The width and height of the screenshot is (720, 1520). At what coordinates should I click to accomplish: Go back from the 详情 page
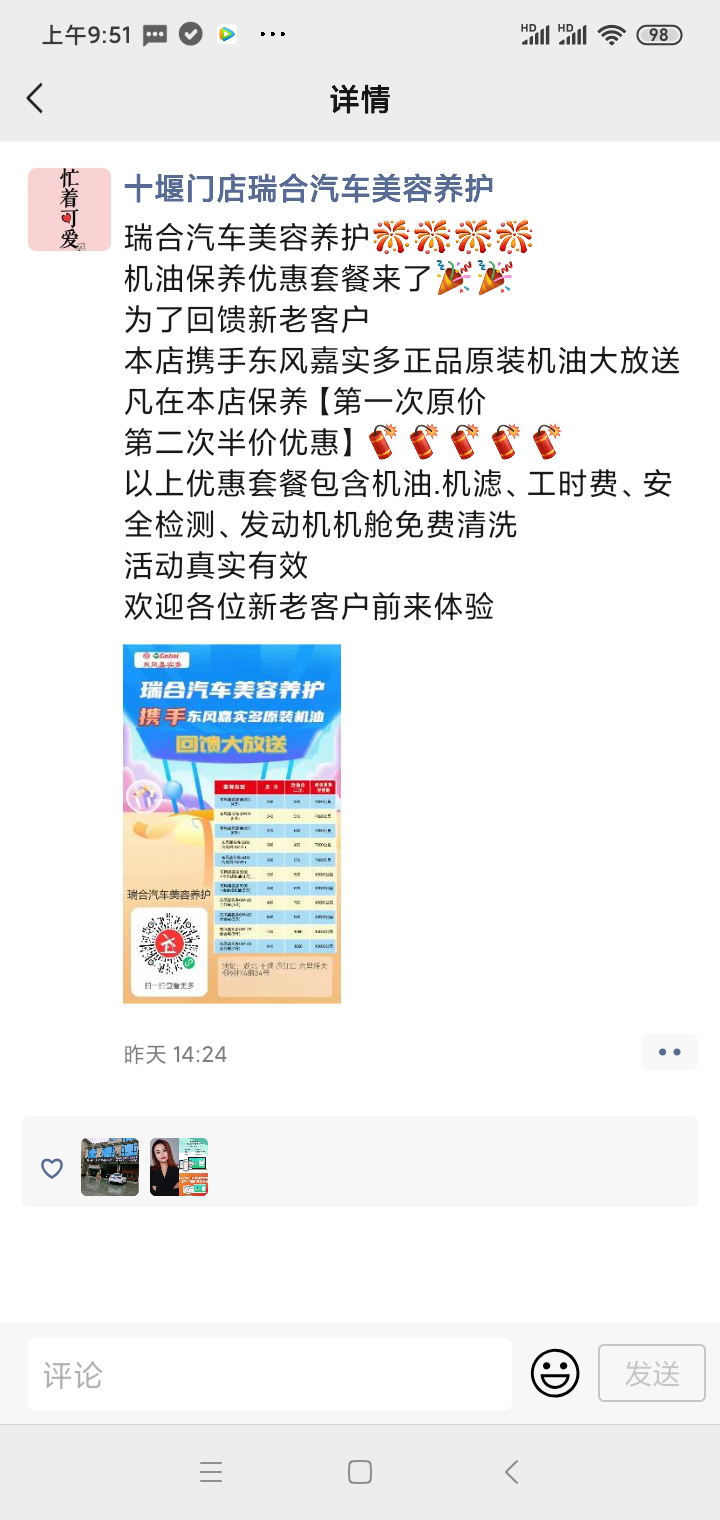point(36,99)
